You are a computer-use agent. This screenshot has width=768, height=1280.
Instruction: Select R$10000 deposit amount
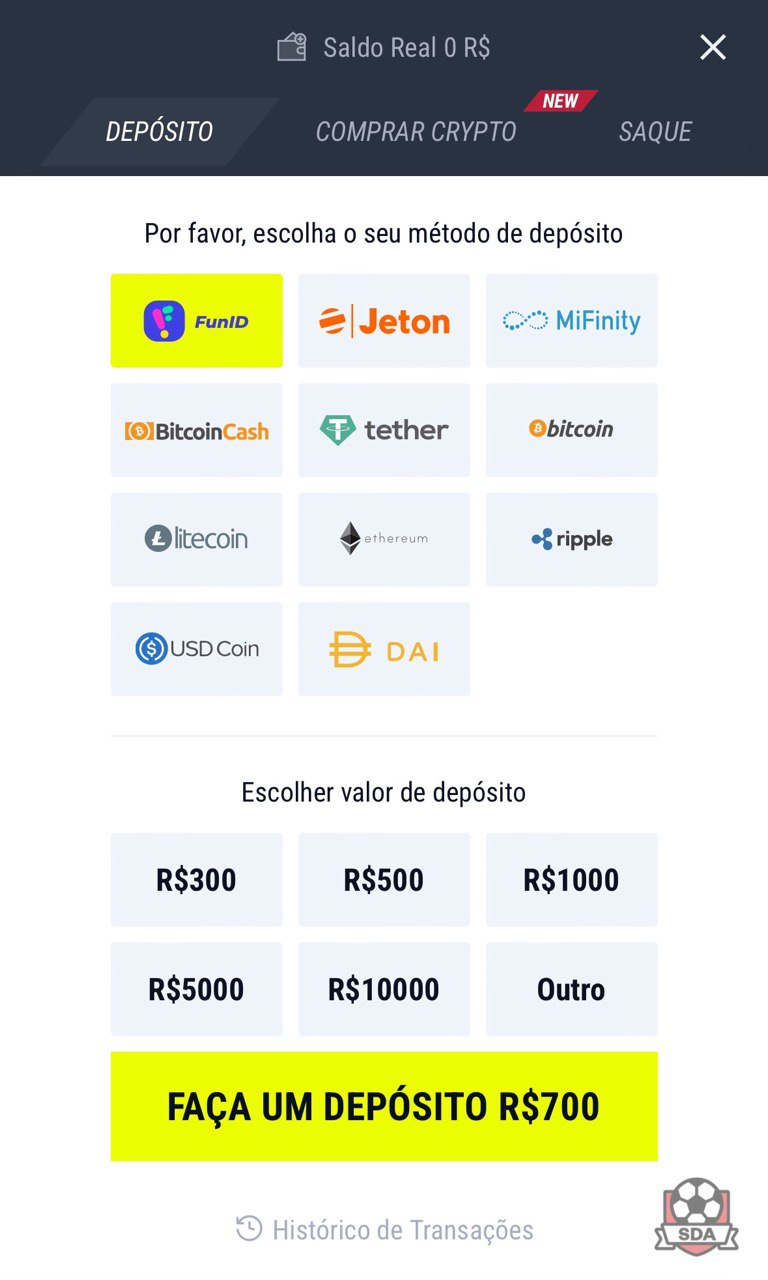384,989
